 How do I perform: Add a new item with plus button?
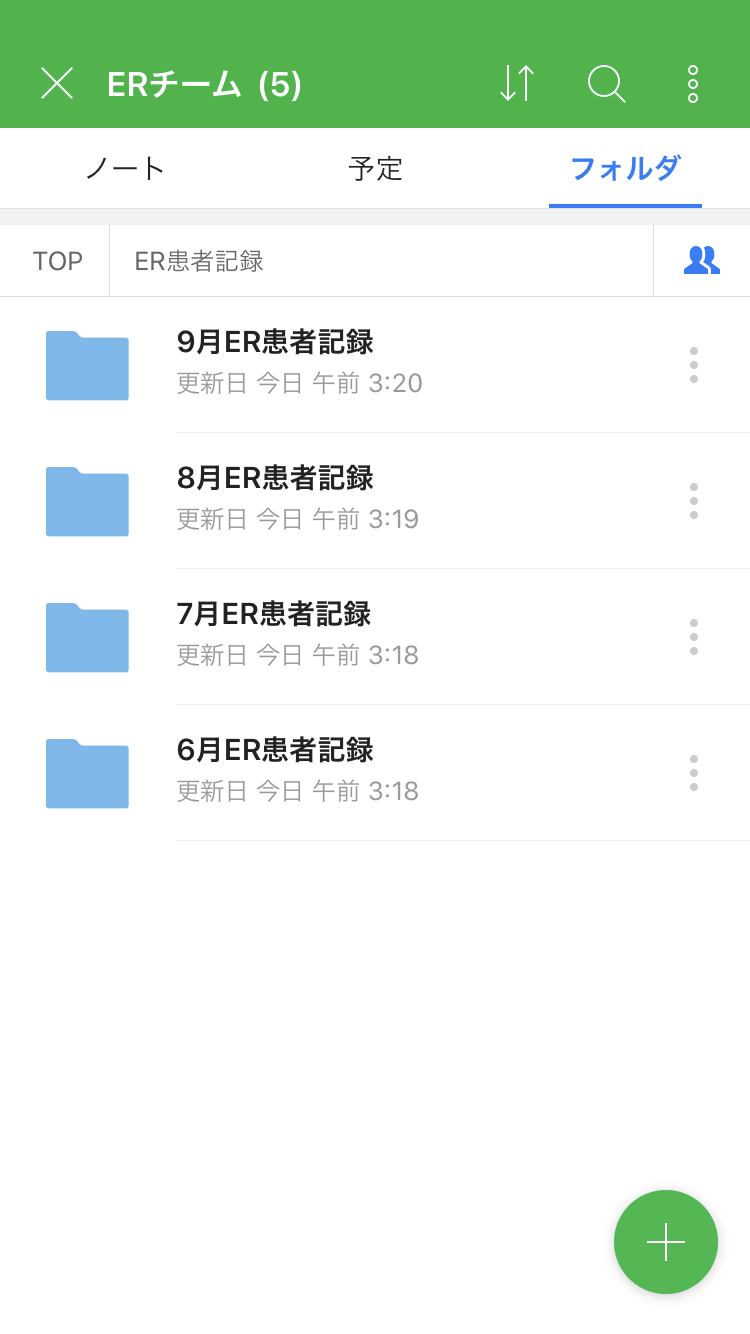(666, 1242)
